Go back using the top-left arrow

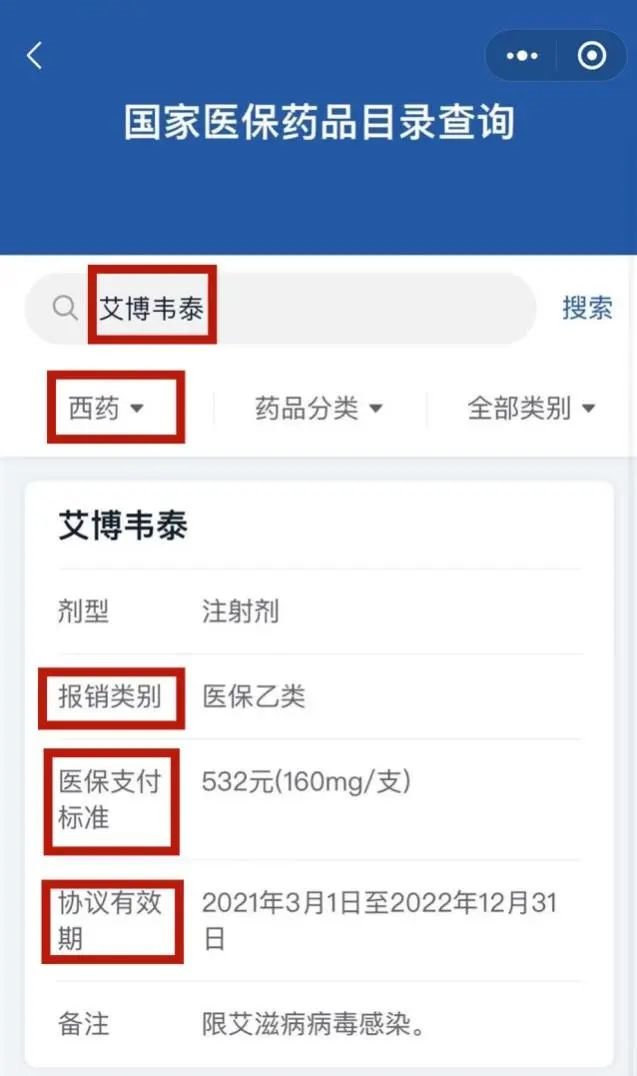35,56
